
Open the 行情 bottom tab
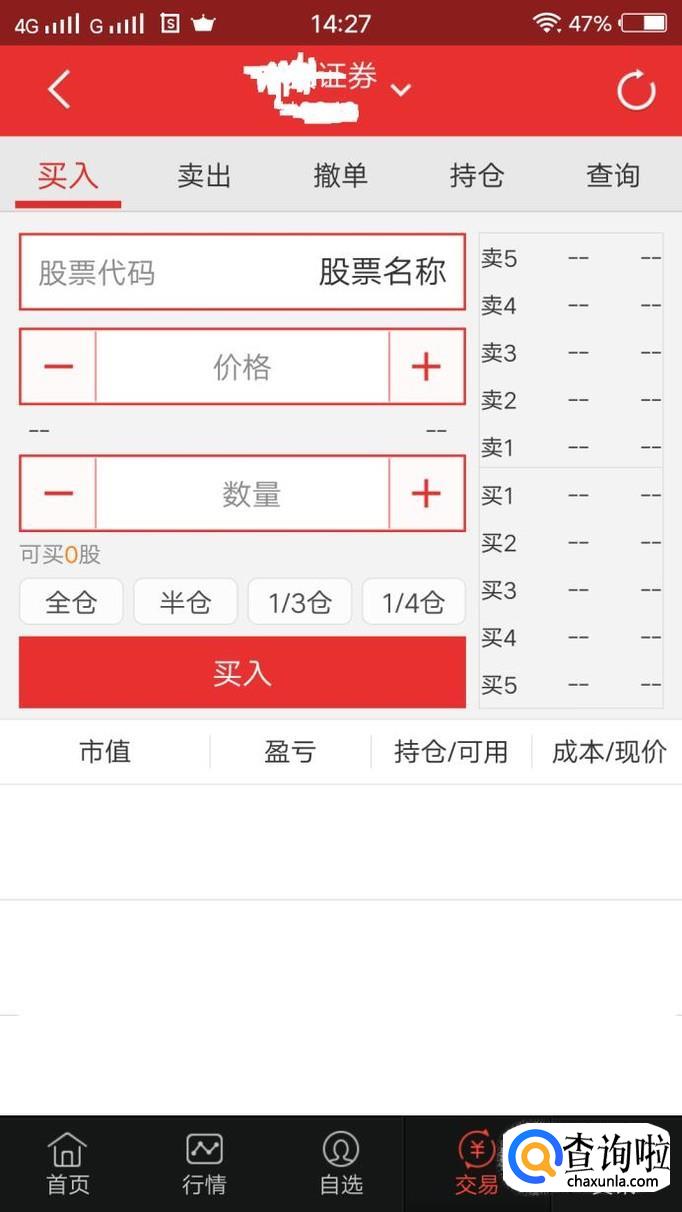(x=204, y=1164)
